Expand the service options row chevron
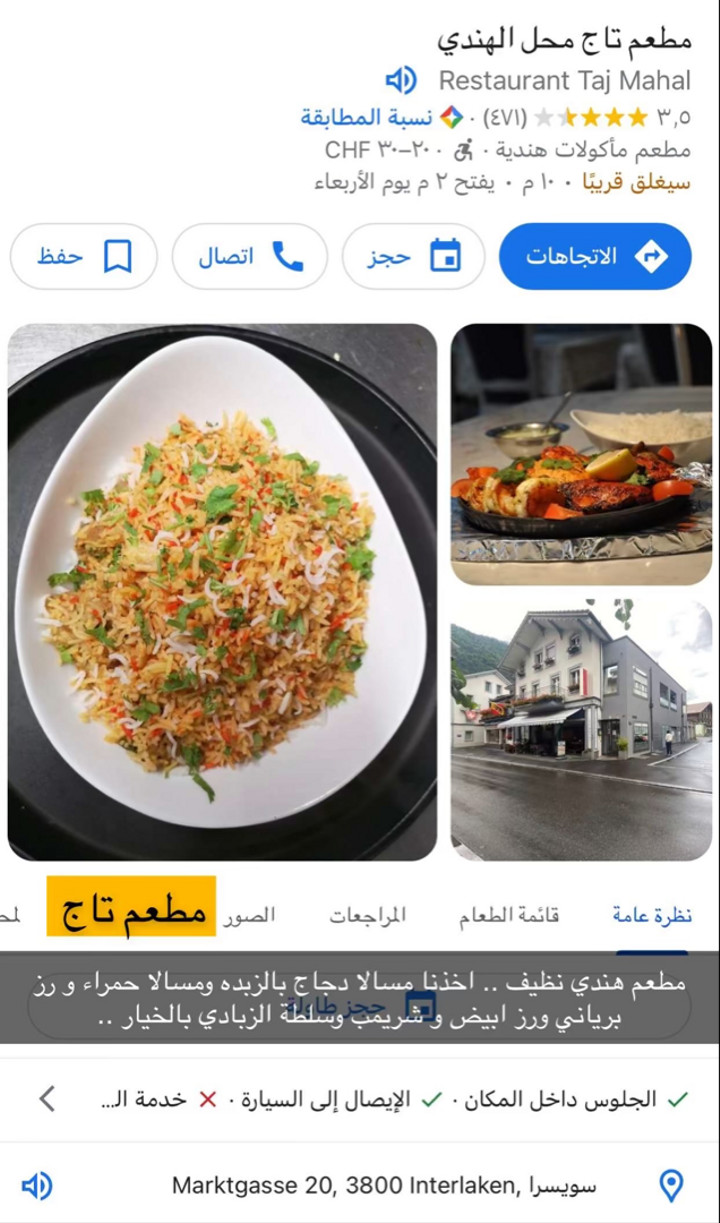This screenshot has height=1223, width=720. click(x=47, y=1099)
